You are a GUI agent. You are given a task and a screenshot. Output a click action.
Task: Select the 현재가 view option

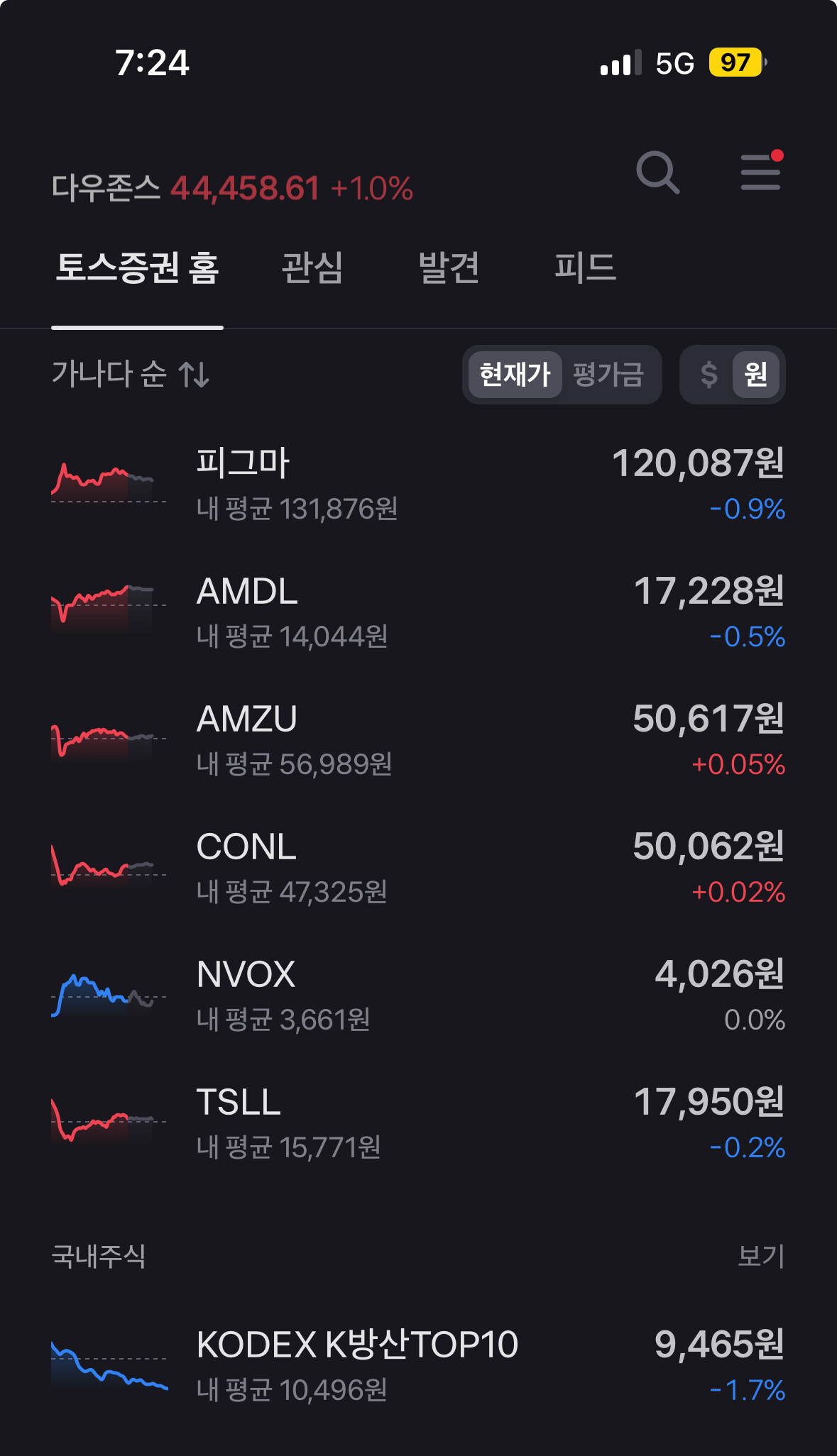coord(515,374)
